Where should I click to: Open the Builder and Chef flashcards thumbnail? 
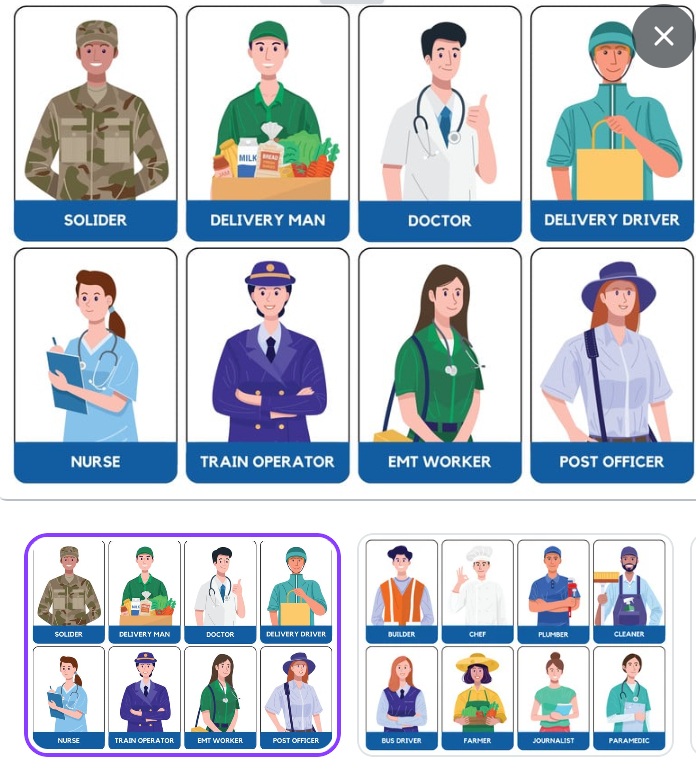pyautogui.click(x=515, y=645)
